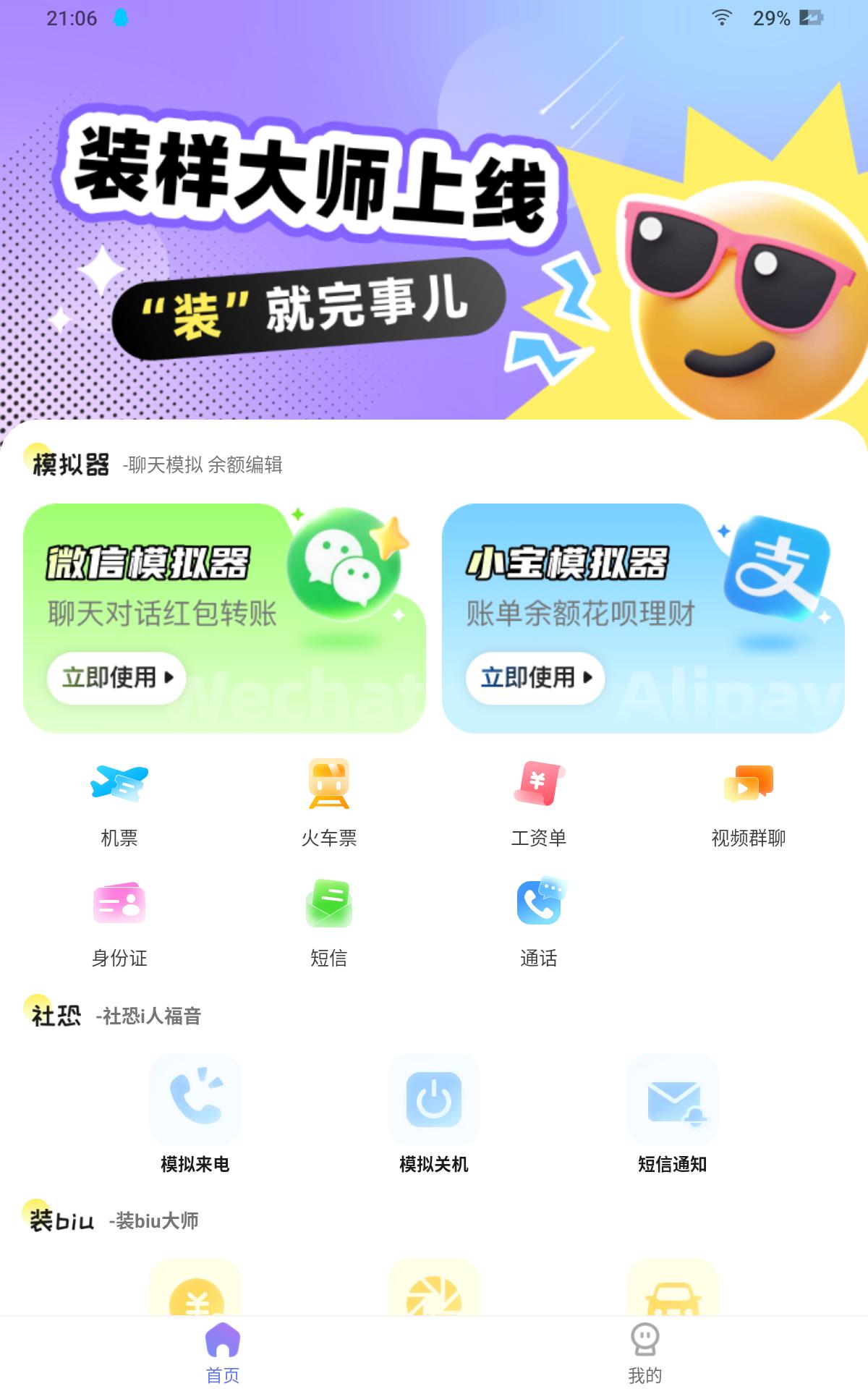Open the 微信模拟器 card
Viewport: 868px width, 1389px height.
pyautogui.click(x=224, y=619)
